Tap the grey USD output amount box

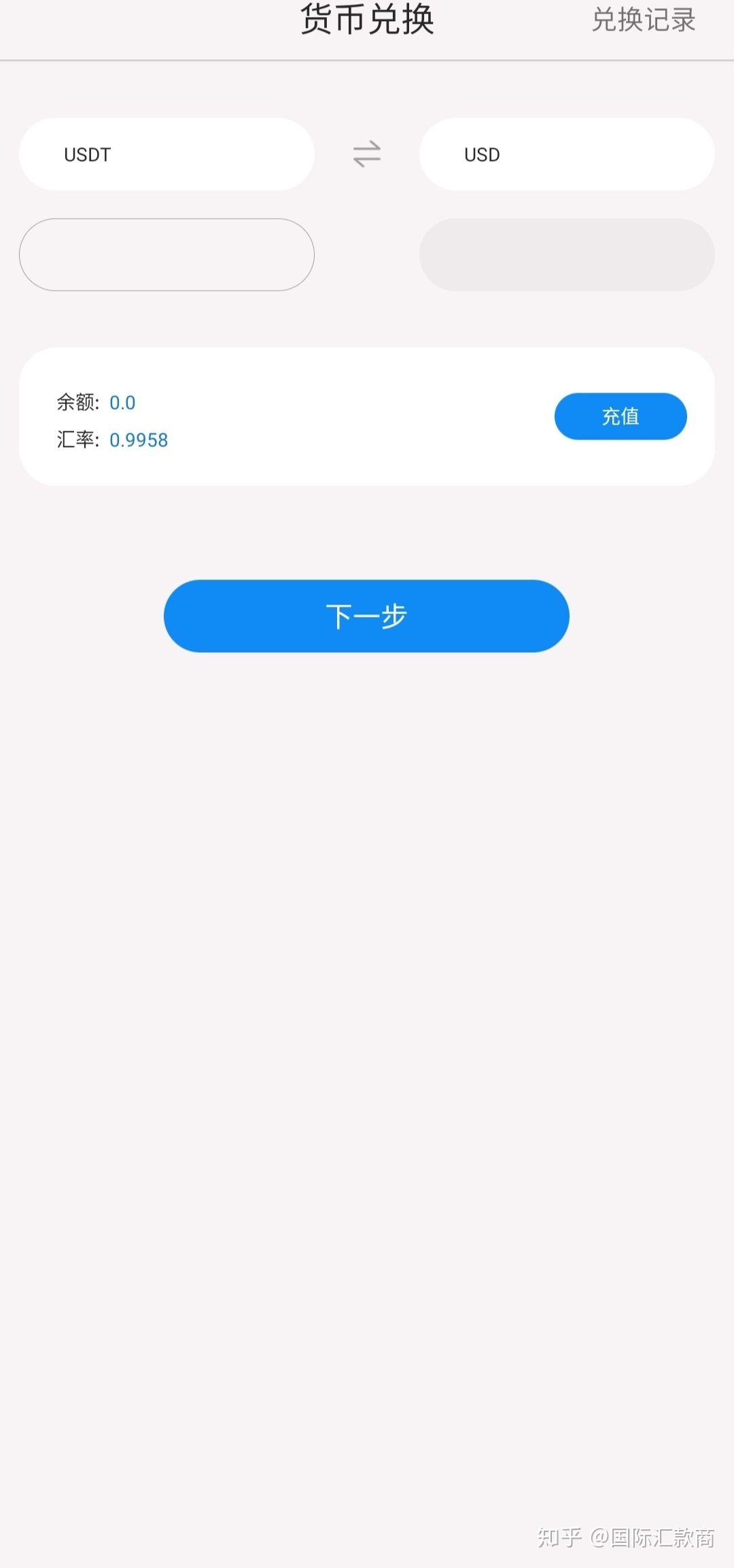pos(566,255)
